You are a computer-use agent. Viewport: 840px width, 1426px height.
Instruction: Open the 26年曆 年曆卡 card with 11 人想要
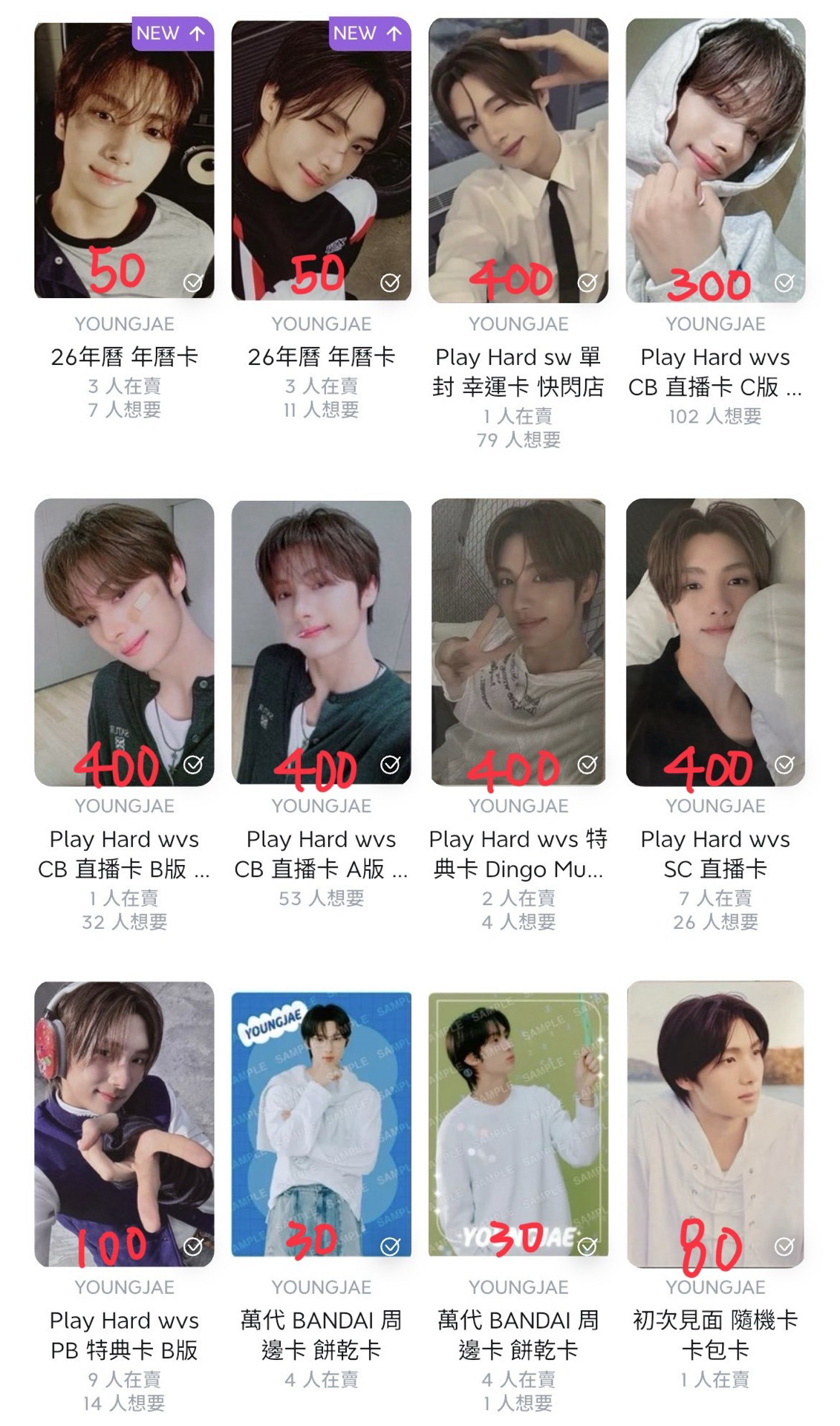click(321, 161)
